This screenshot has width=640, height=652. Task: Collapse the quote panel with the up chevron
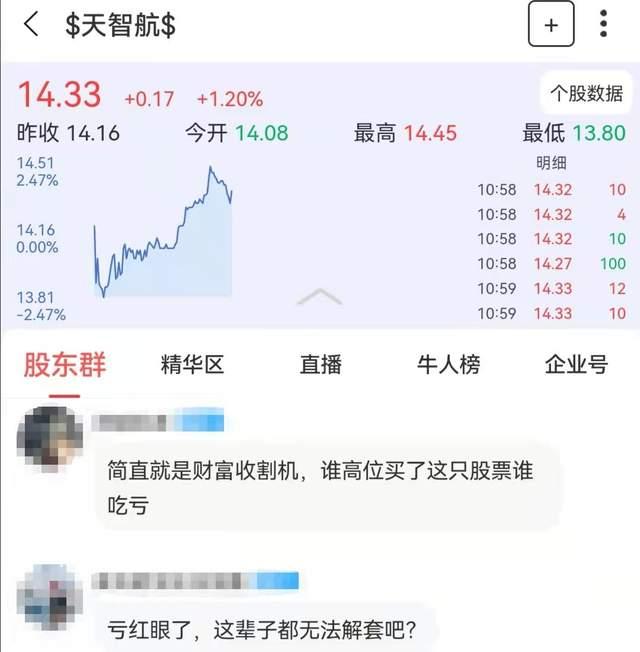coord(319,297)
